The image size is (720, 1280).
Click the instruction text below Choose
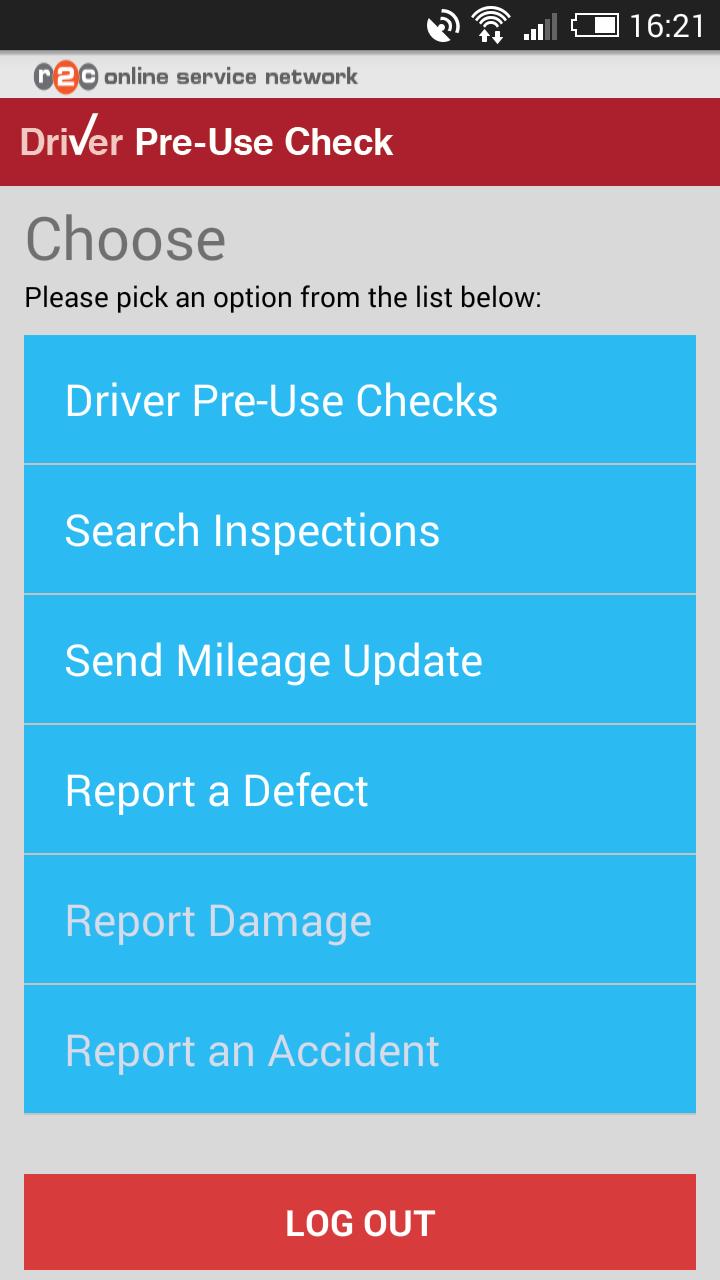tap(283, 297)
